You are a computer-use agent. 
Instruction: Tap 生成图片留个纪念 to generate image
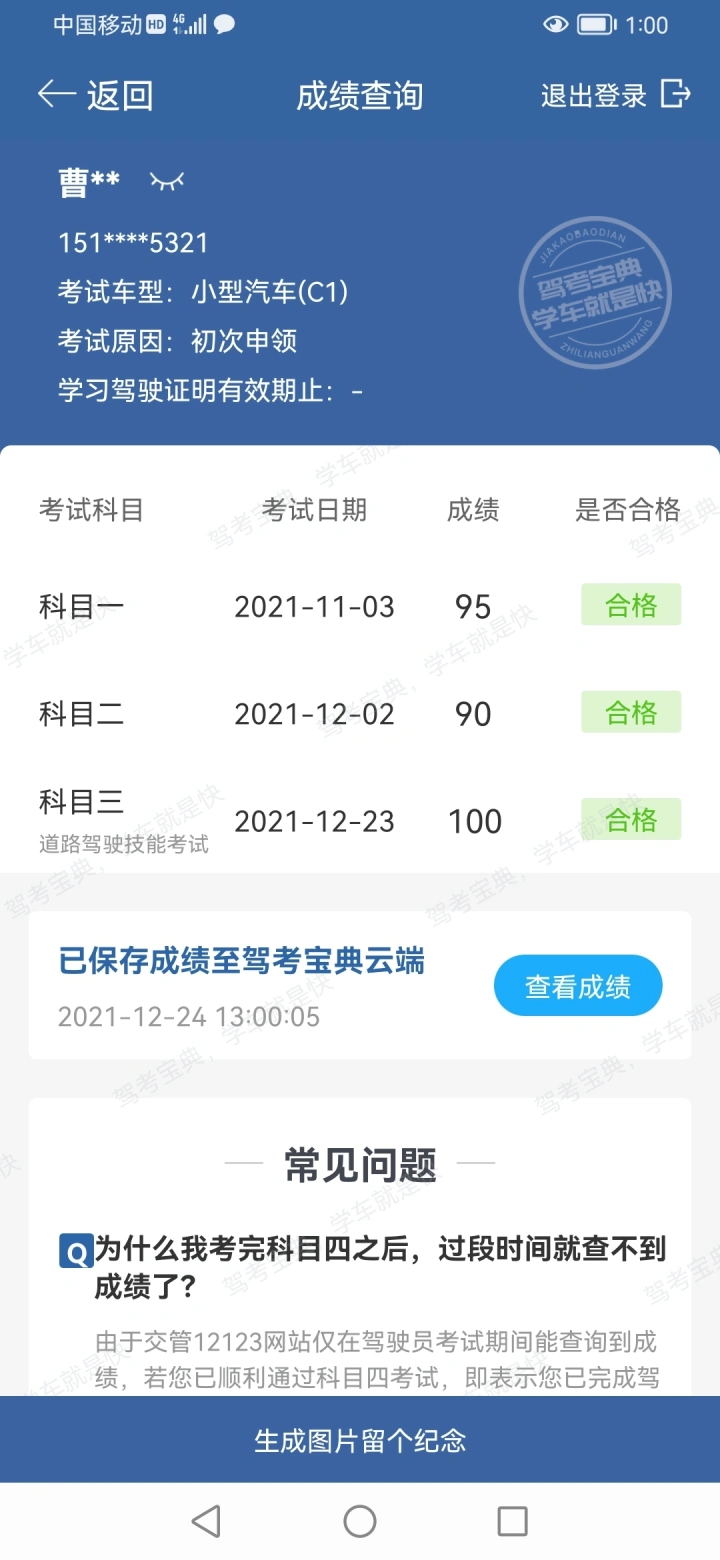[360, 1440]
